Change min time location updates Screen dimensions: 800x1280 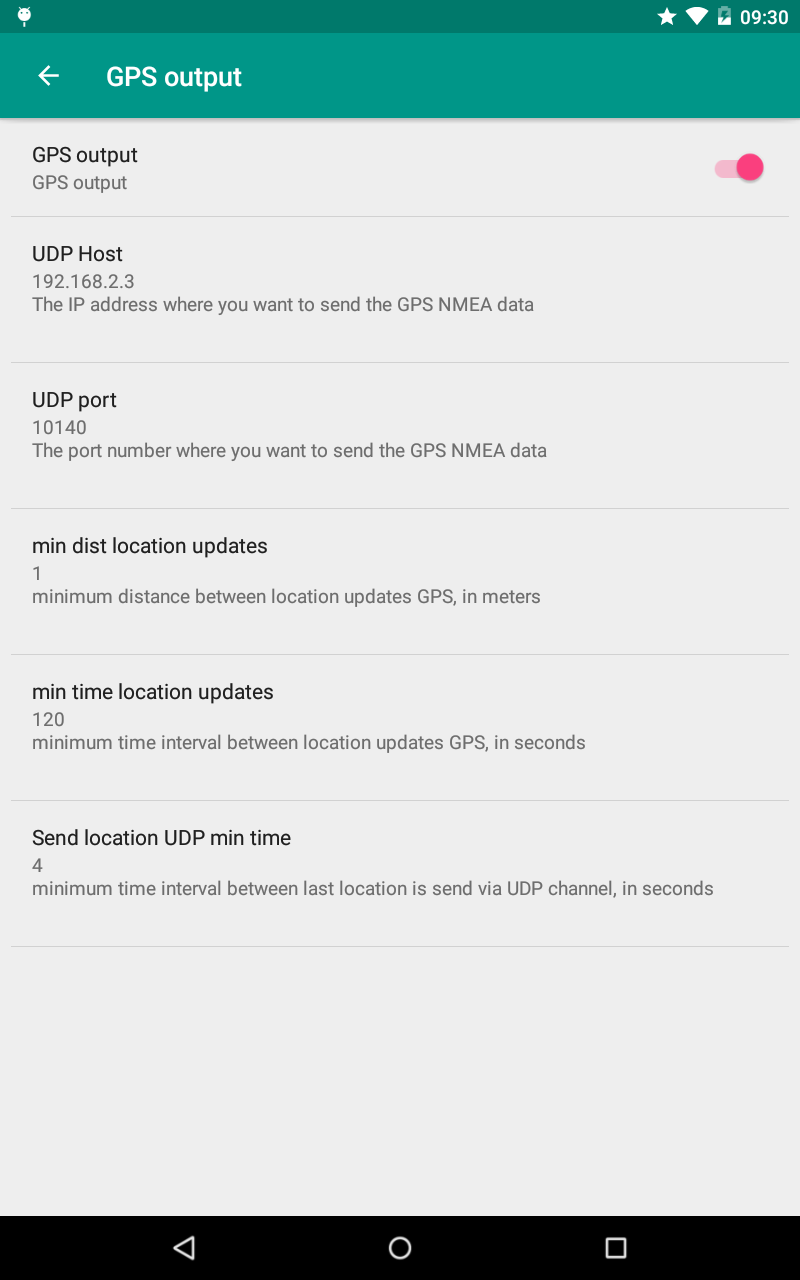tap(400, 716)
